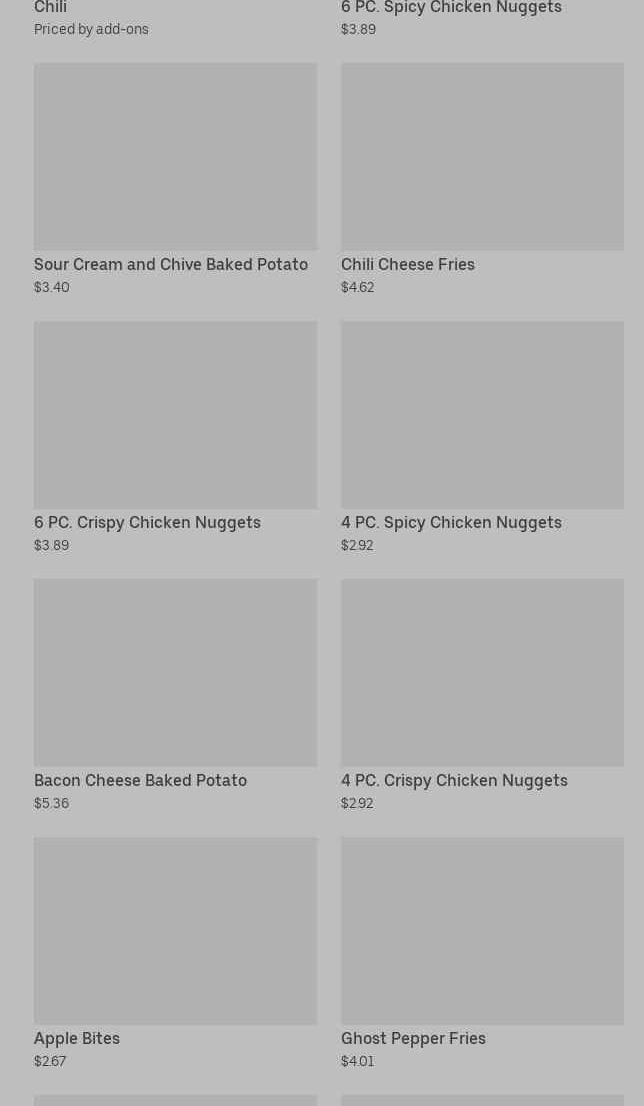Open the Chili item priced by add-ons

click(51, 9)
